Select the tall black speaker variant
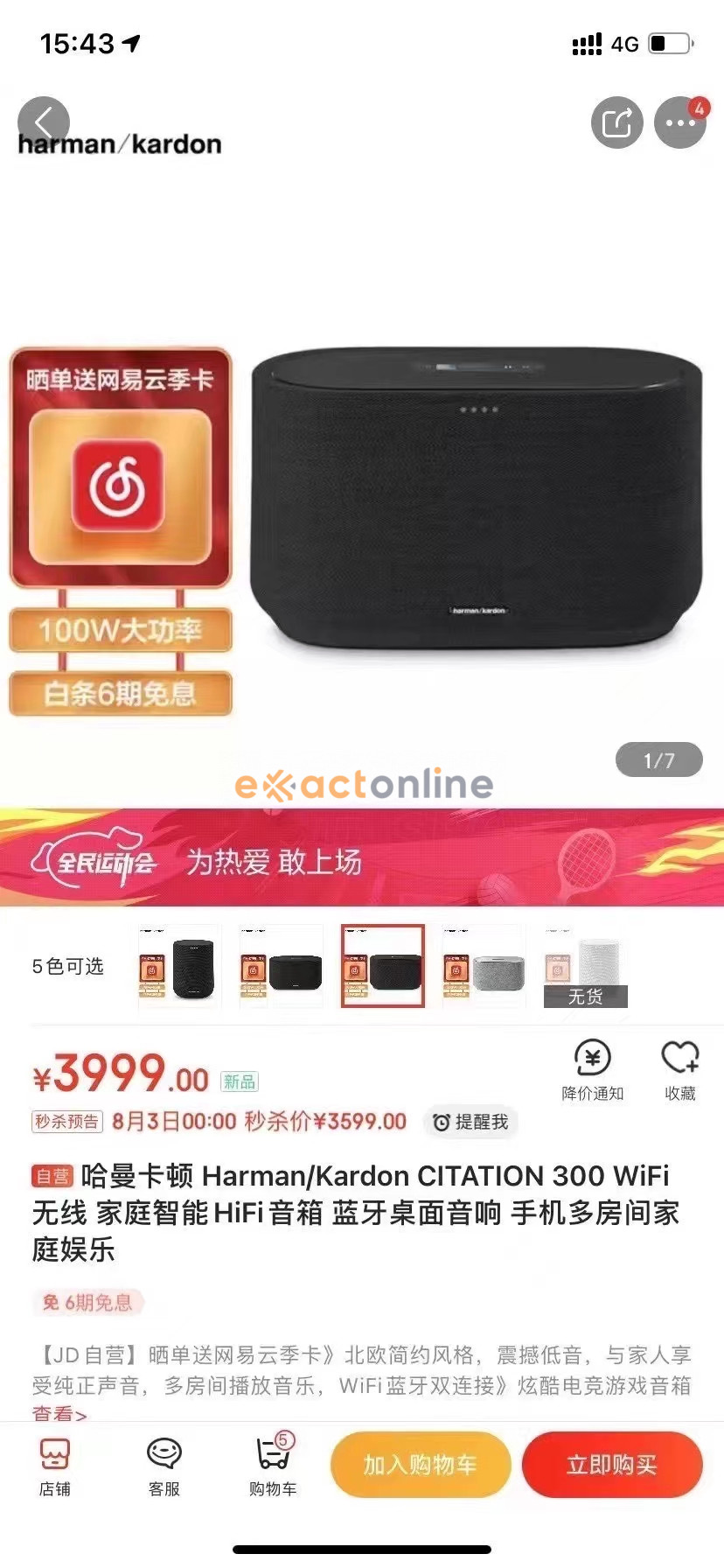Screen dimensions: 724x1568 click(179, 966)
